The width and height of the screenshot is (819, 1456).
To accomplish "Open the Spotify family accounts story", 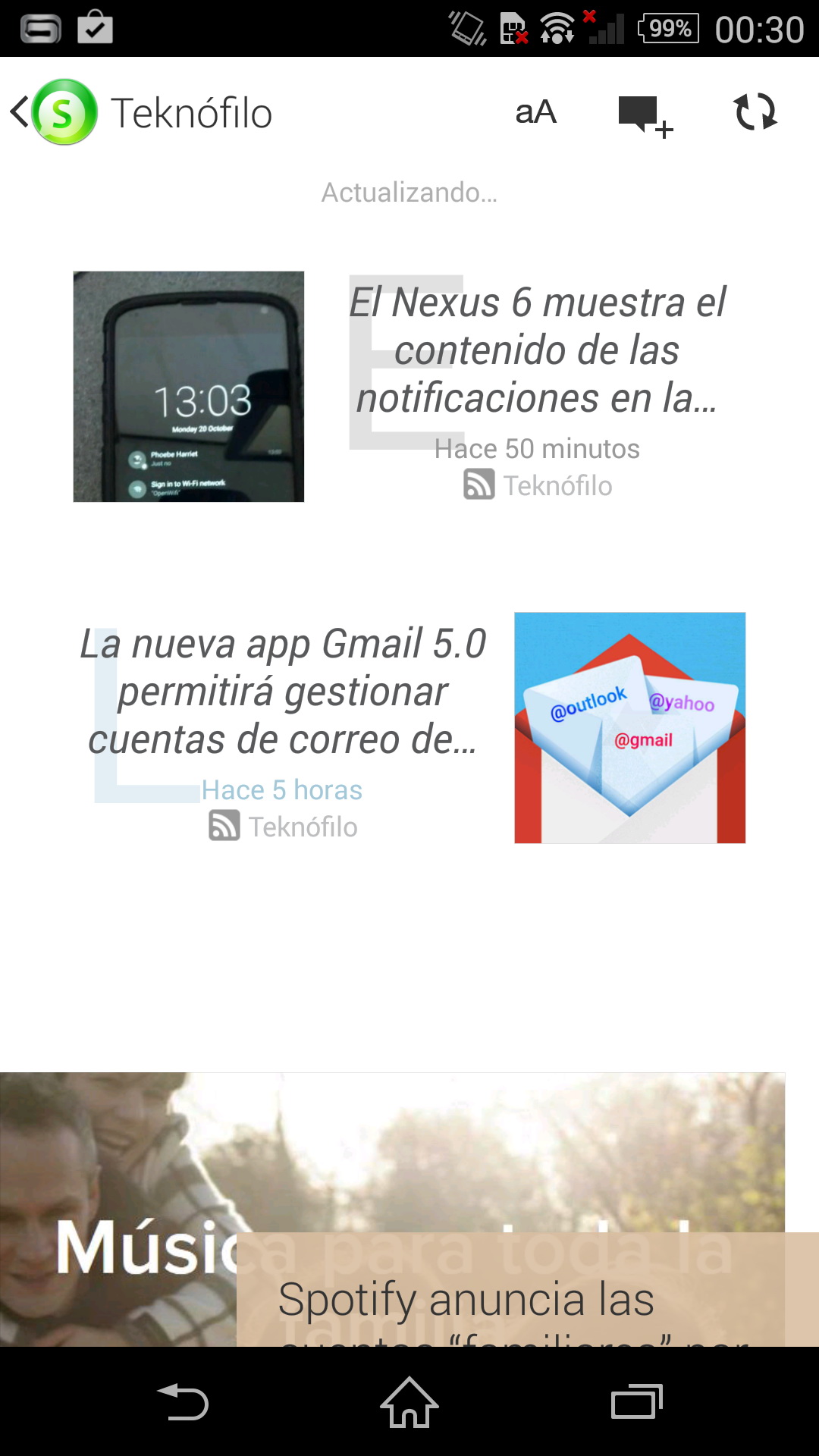I will point(467,1298).
